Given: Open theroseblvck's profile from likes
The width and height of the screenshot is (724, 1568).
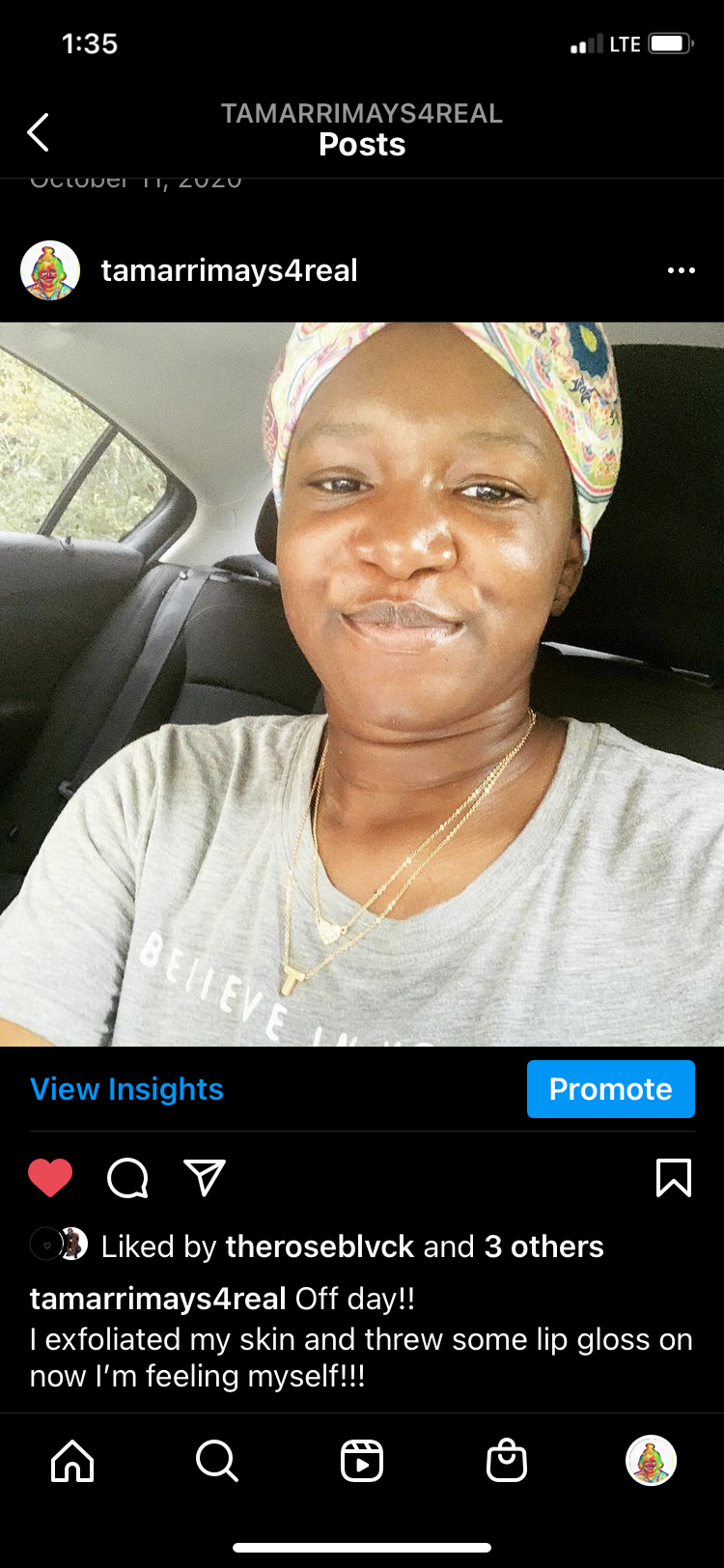Looking at the screenshot, I should click(x=320, y=1246).
